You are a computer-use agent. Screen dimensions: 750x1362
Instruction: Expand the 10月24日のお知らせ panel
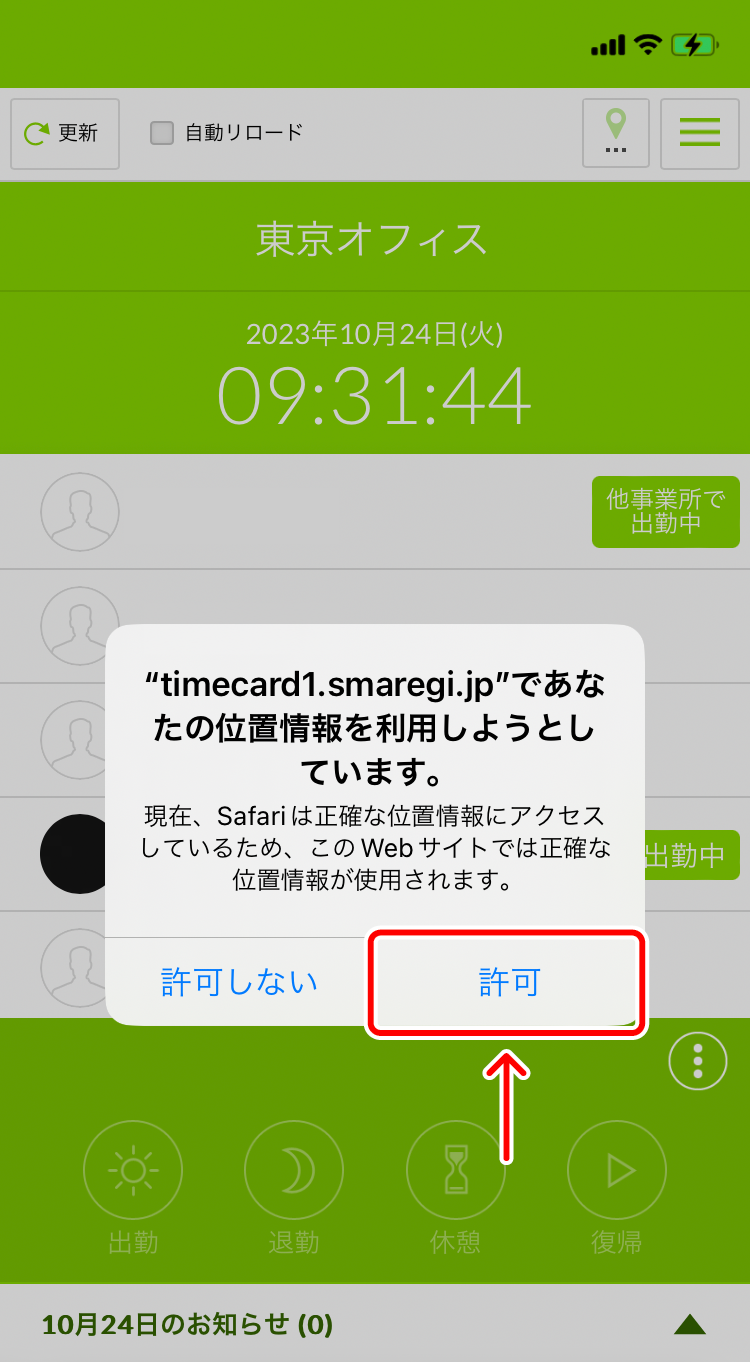tap(690, 1325)
